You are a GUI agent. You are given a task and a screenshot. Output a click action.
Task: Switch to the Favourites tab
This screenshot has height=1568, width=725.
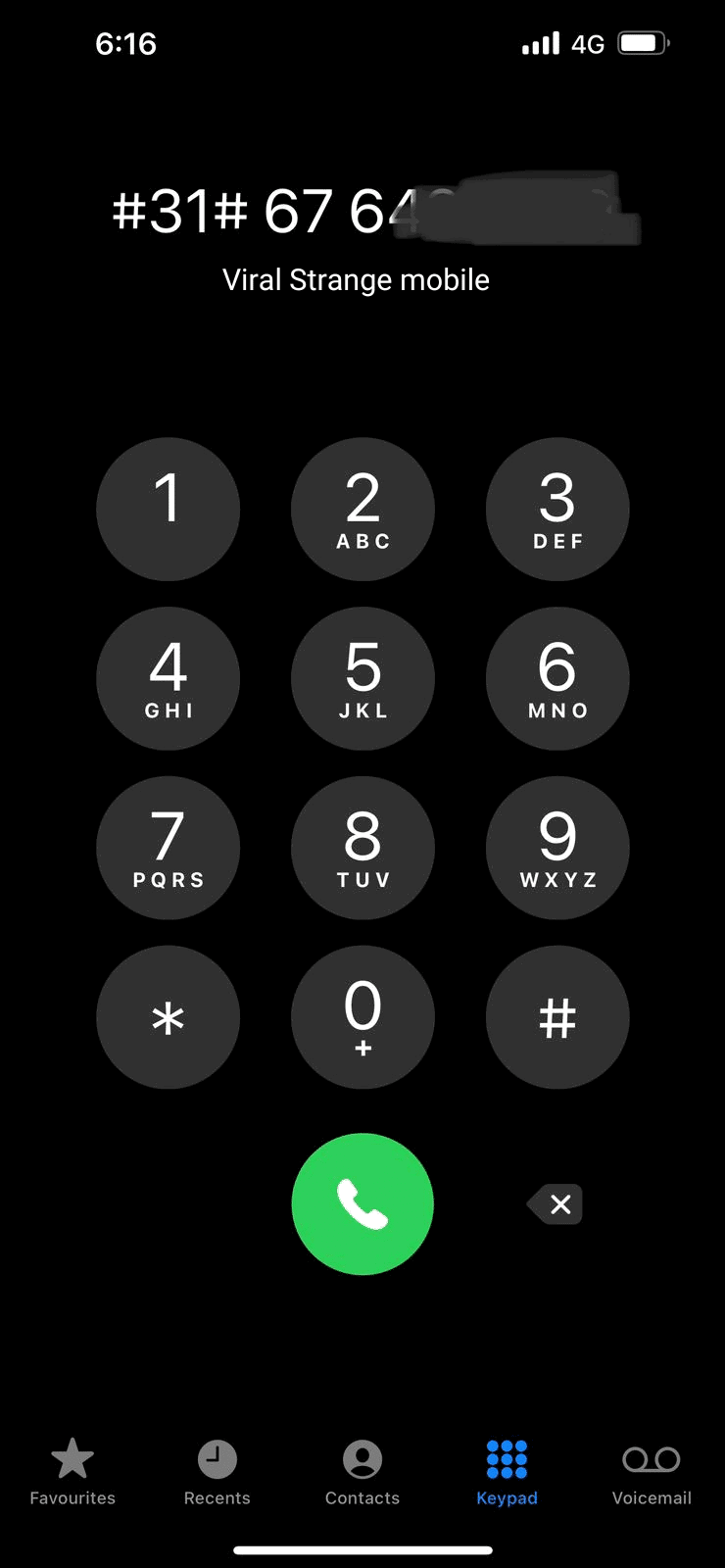[72, 1472]
